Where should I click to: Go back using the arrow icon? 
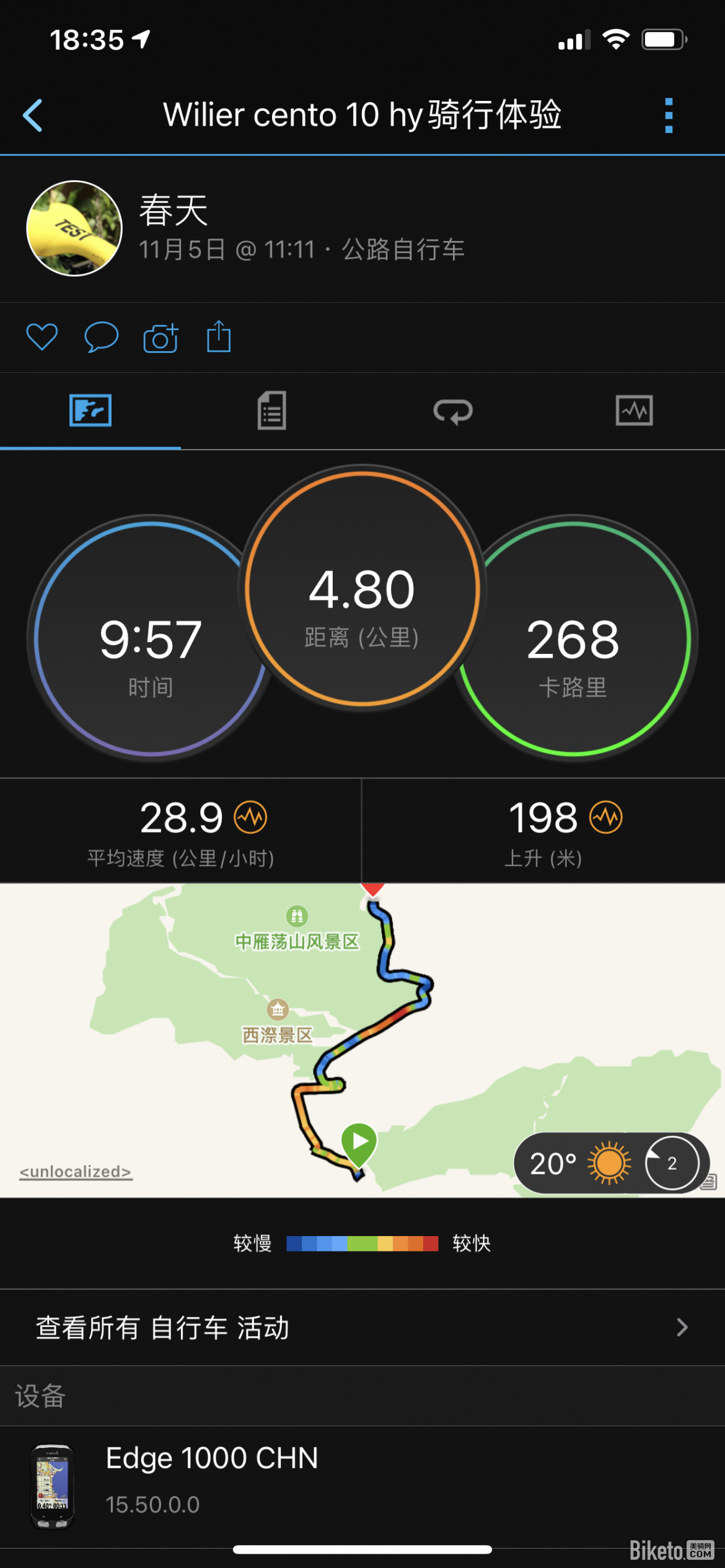(33, 115)
